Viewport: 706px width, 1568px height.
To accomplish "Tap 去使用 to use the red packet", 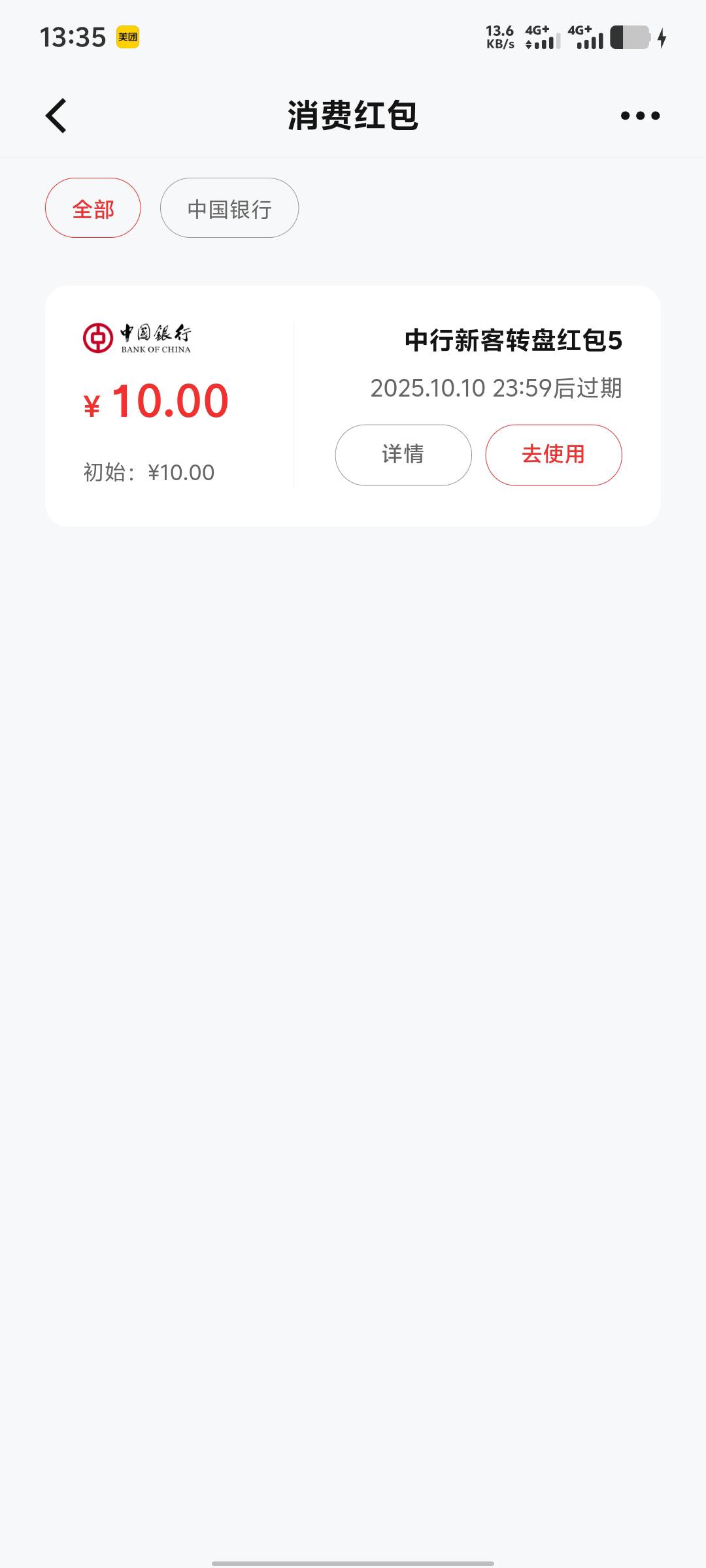I will coord(554,455).
